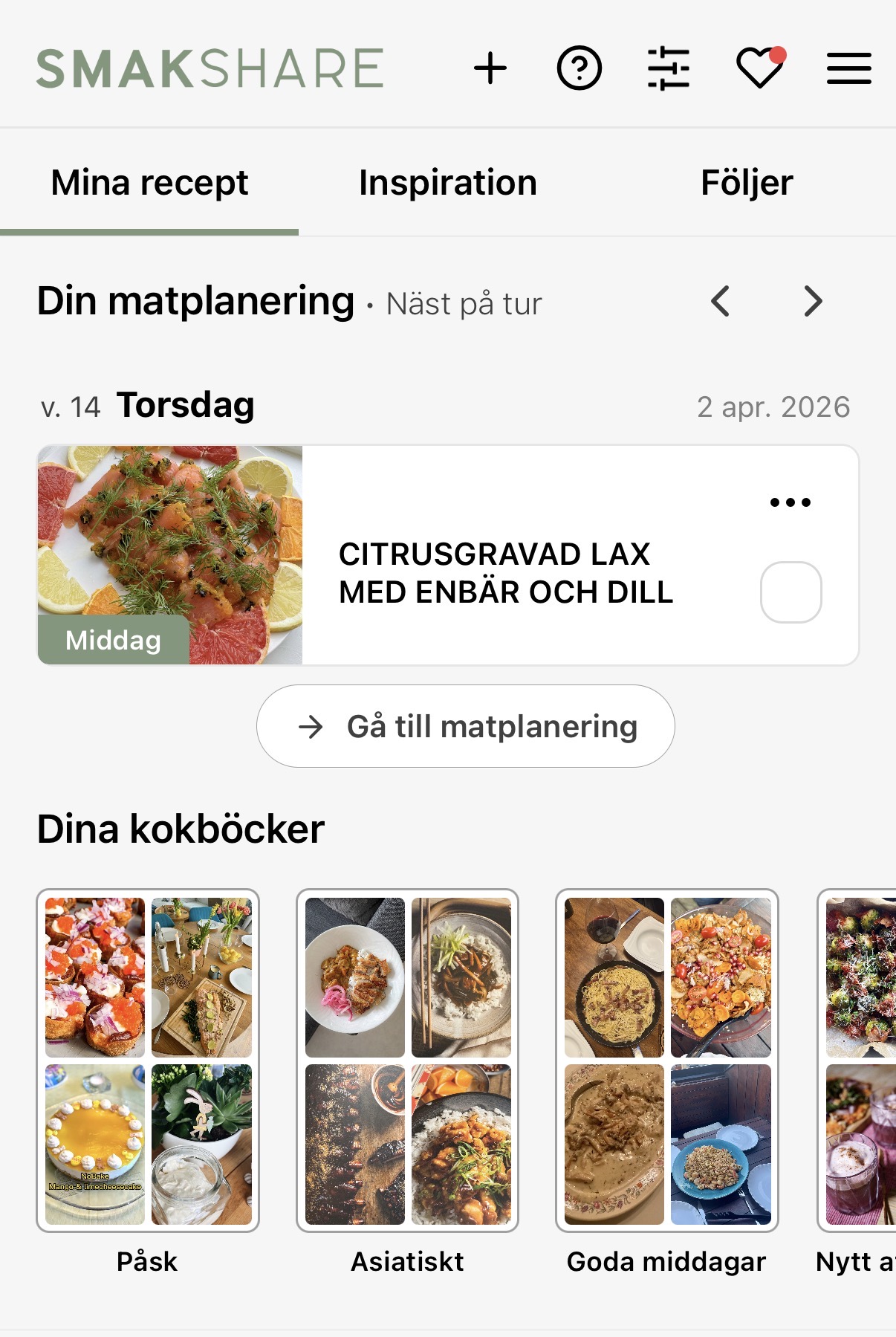Click the red notification dot on the heart
The width and height of the screenshot is (896, 1337).
click(x=779, y=54)
